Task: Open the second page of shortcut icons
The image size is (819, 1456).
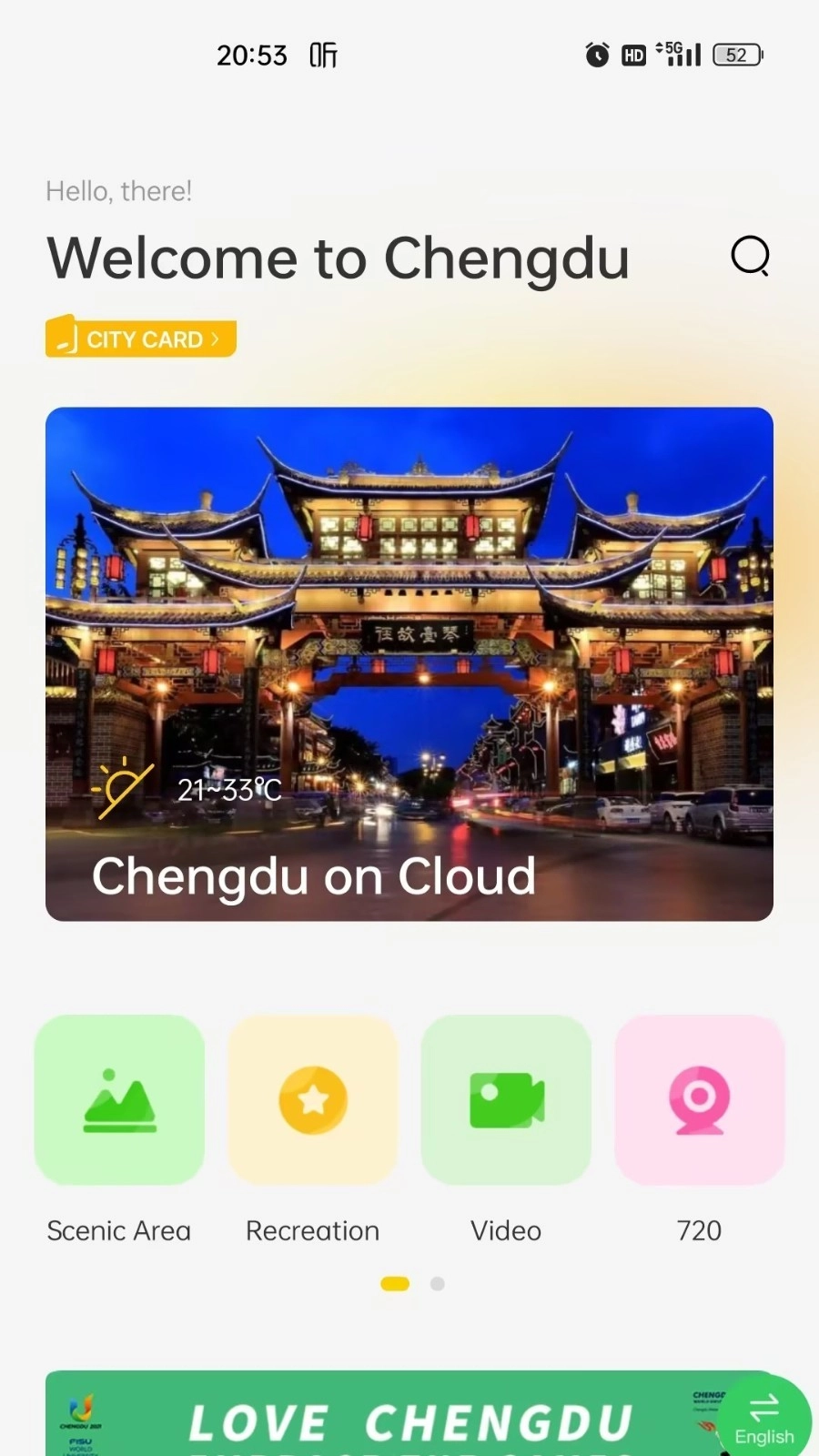Action: coord(437,1284)
